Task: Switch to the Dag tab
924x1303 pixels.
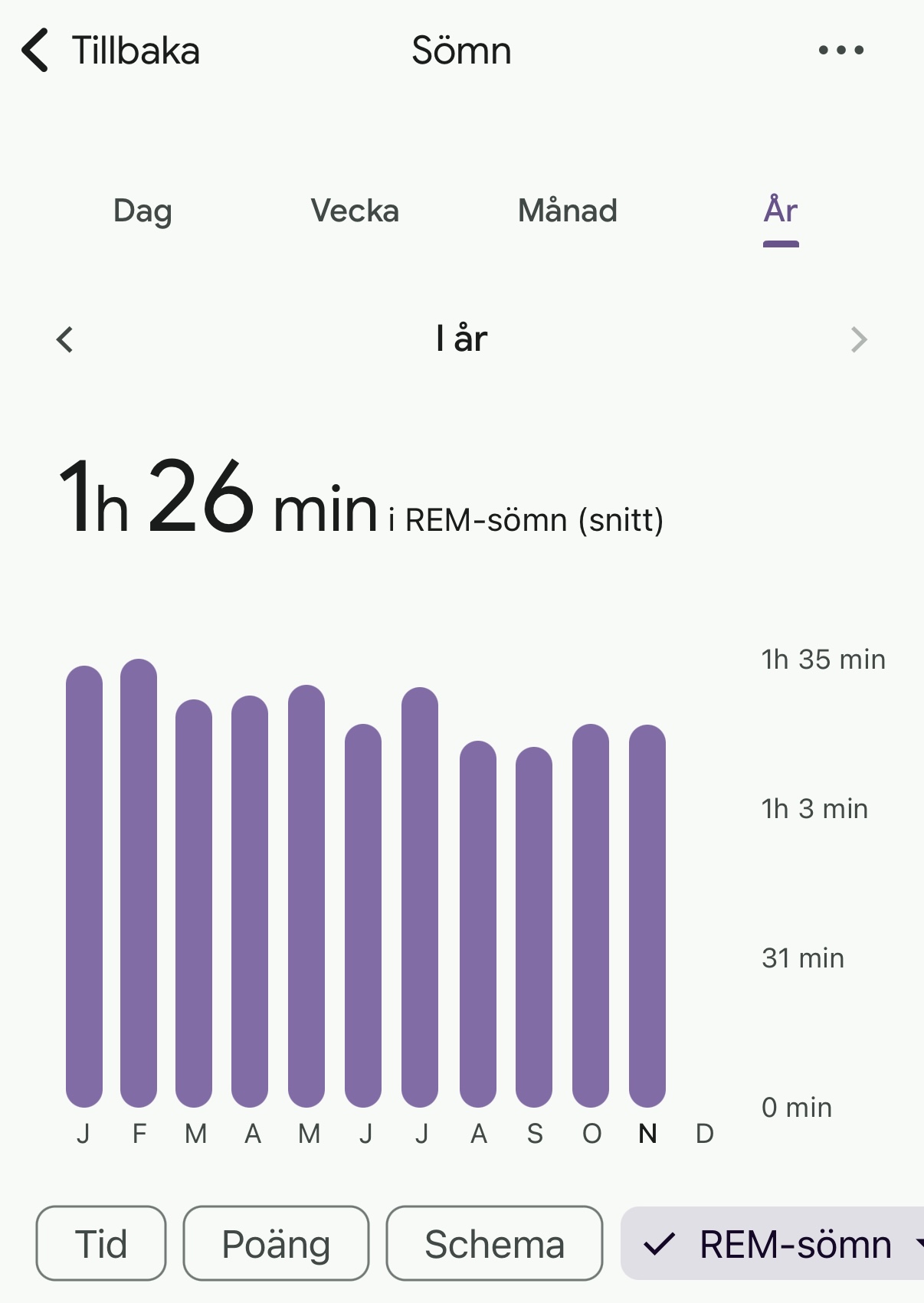Action: [143, 211]
